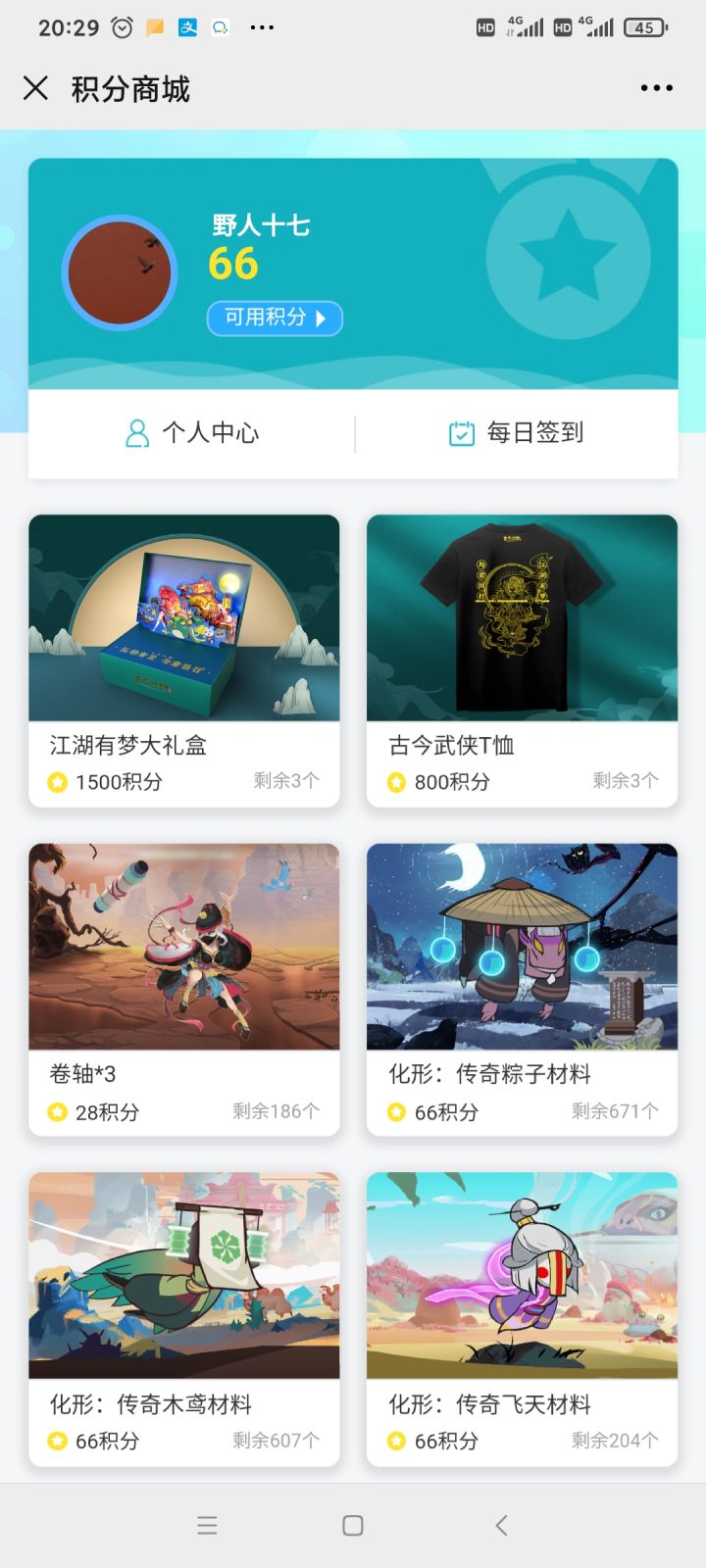Image resolution: width=706 pixels, height=1568 pixels.
Task: Tap the 可用积分 button
Action: pyautogui.click(x=275, y=318)
